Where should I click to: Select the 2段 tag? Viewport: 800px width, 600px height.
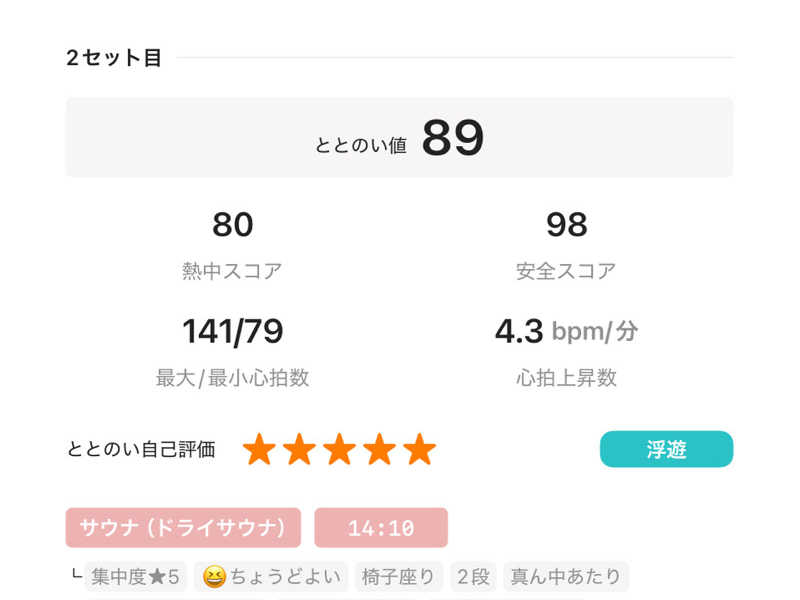474,576
